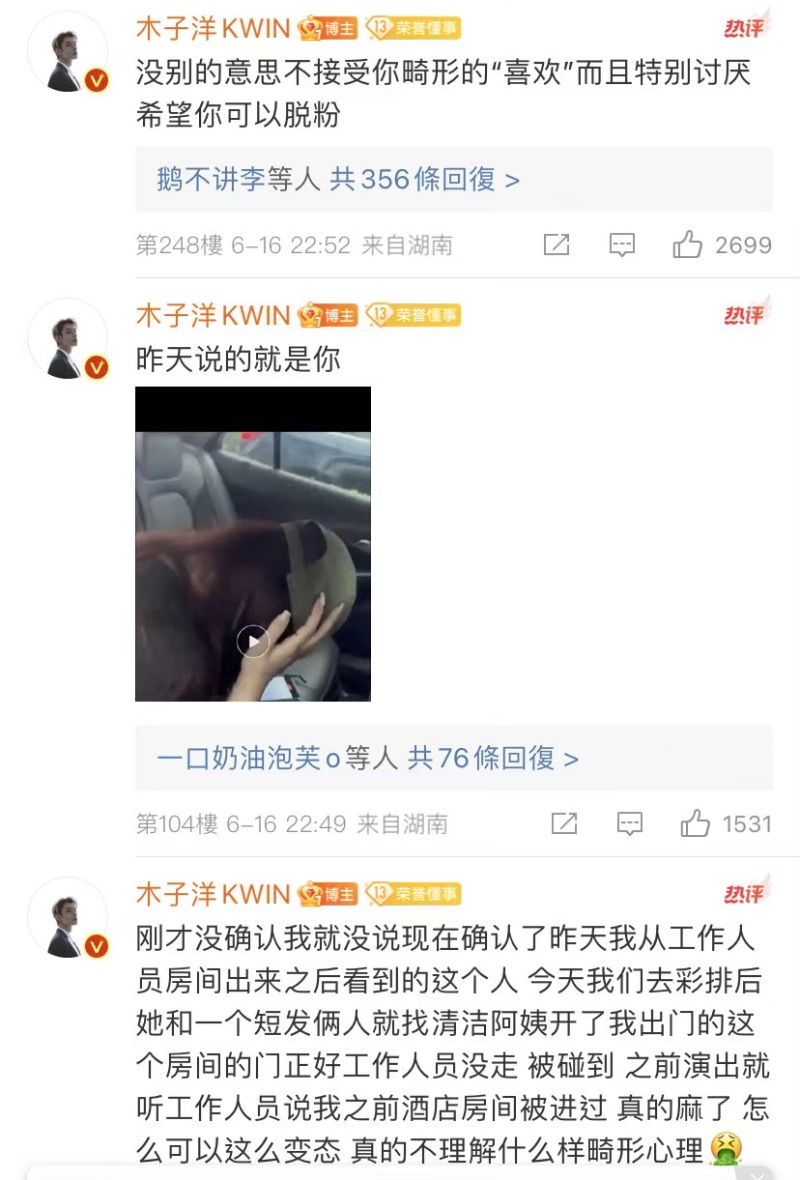Play the video in 昨天说的就是你 comment
The image size is (800, 1180).
point(253,641)
